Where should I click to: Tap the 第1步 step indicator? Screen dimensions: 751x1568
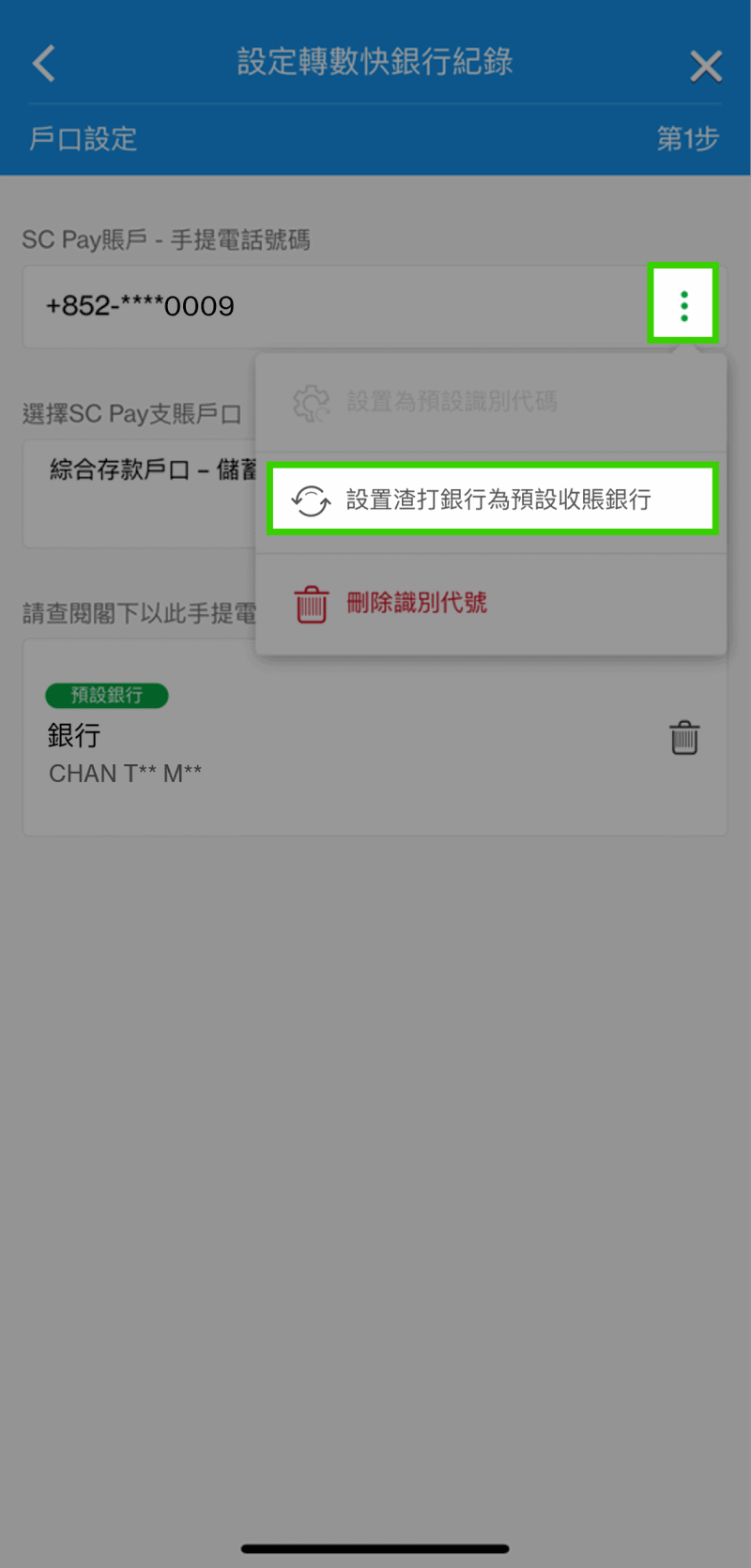click(x=687, y=138)
